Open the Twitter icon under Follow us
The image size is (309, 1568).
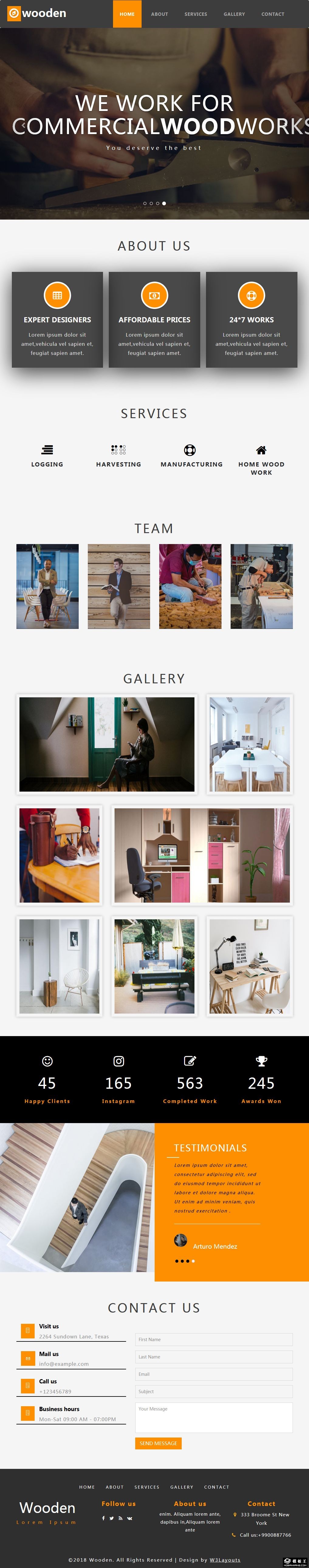[112, 1518]
